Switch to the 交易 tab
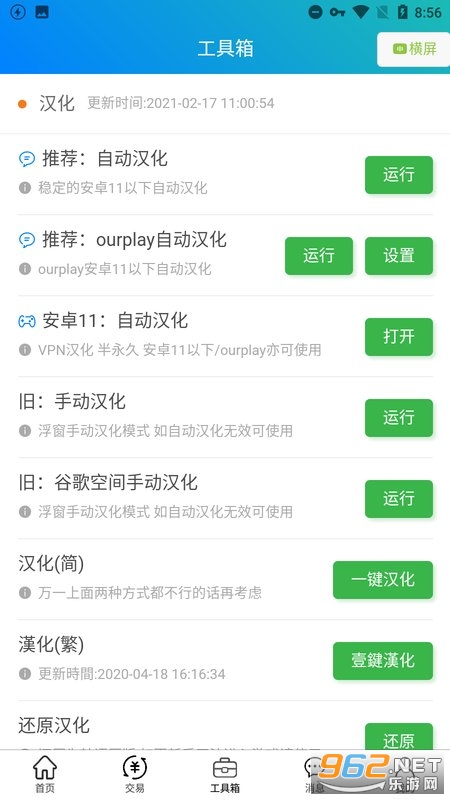Viewport: 450px width, 800px height. 135,774
